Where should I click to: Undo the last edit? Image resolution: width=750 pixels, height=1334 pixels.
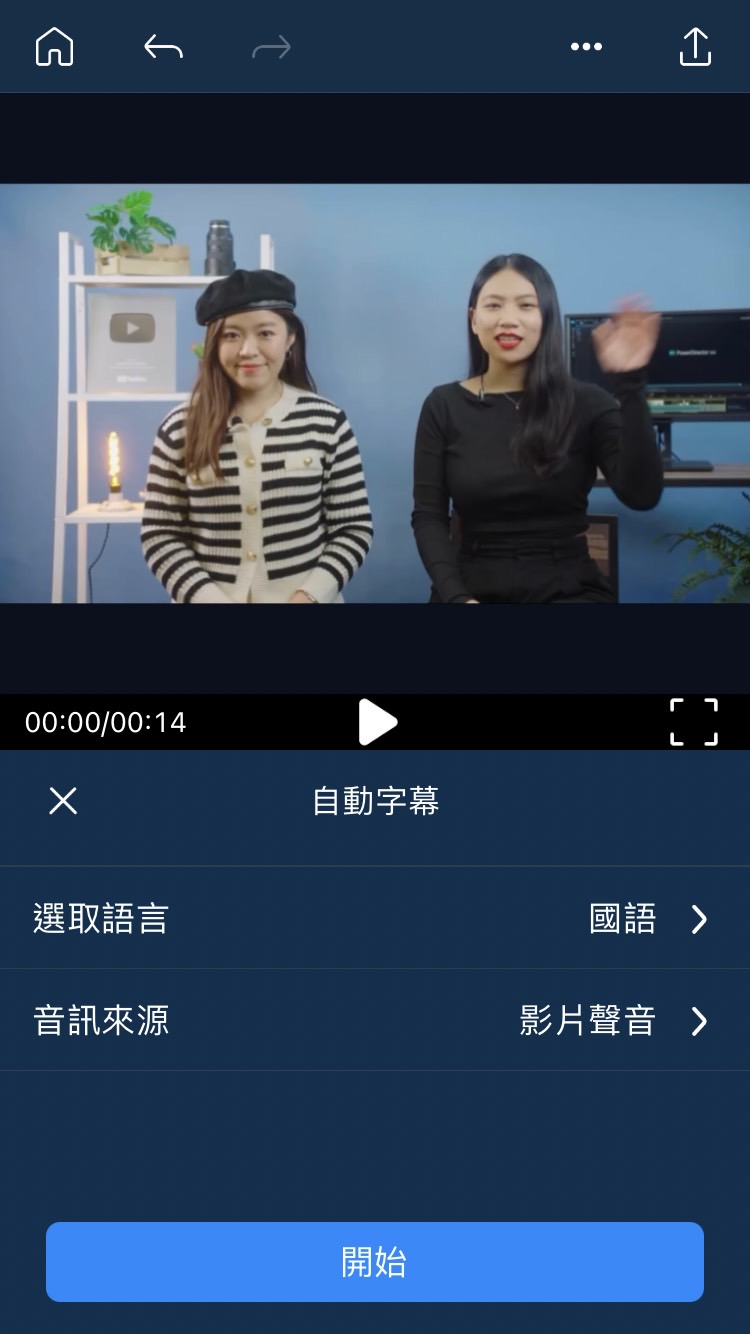pos(163,46)
